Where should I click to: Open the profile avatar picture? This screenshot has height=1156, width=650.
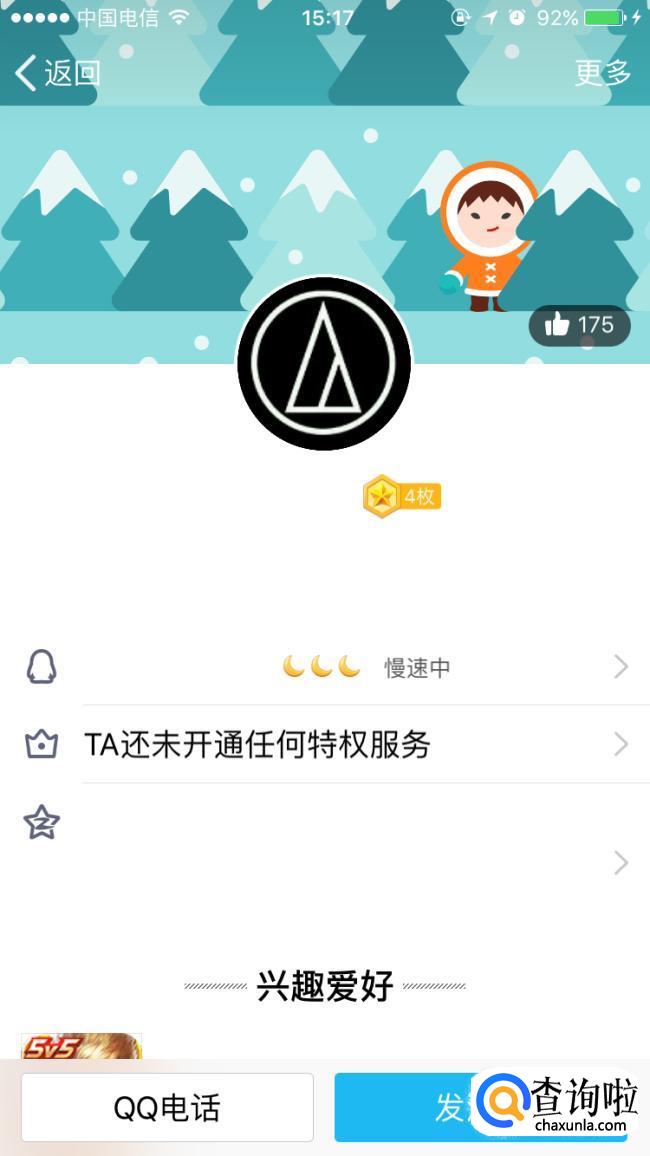[x=324, y=364]
